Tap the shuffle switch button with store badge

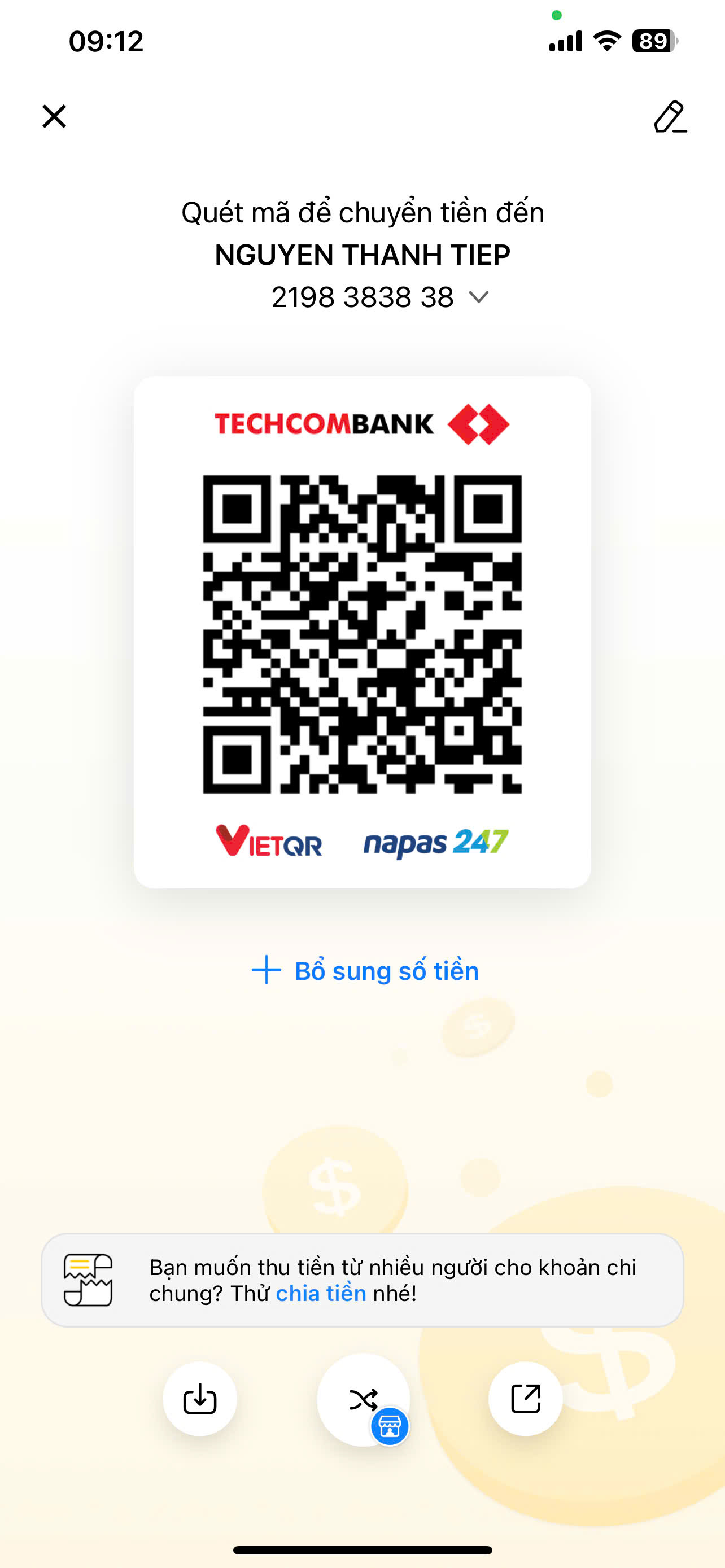click(x=364, y=1400)
